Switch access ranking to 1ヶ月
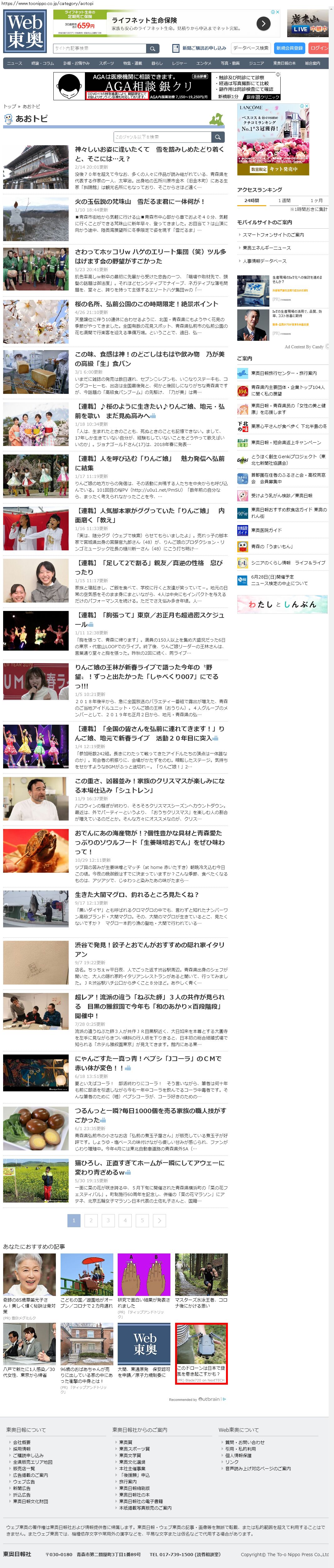The height and width of the screenshot is (1568, 334). [x=316, y=200]
